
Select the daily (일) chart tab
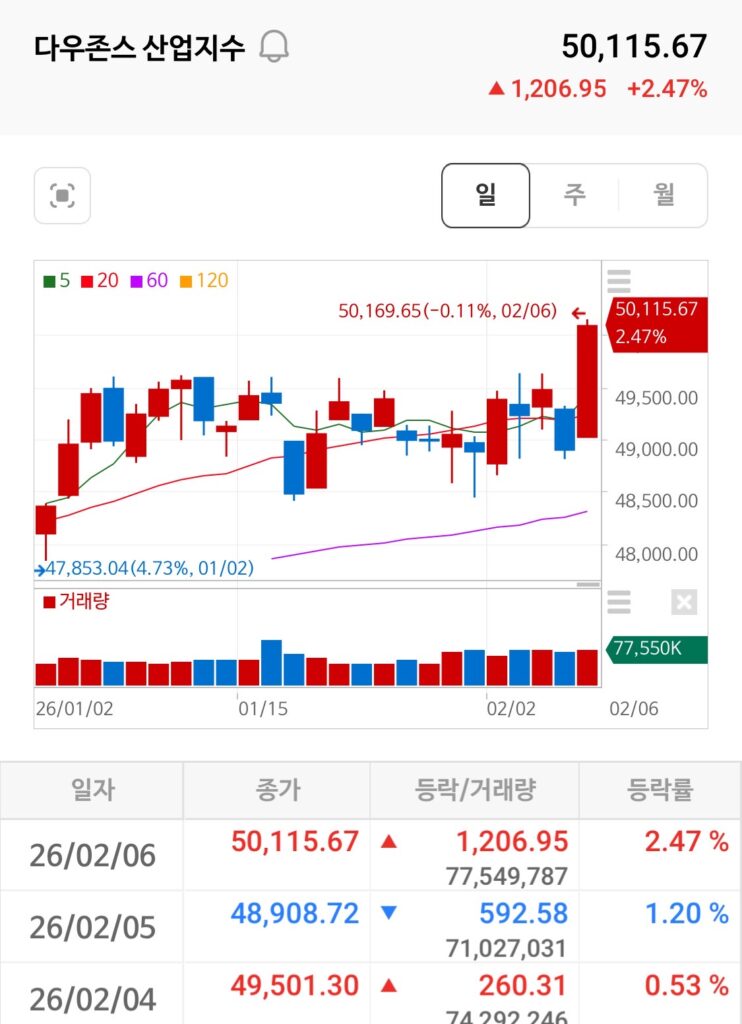(x=486, y=196)
